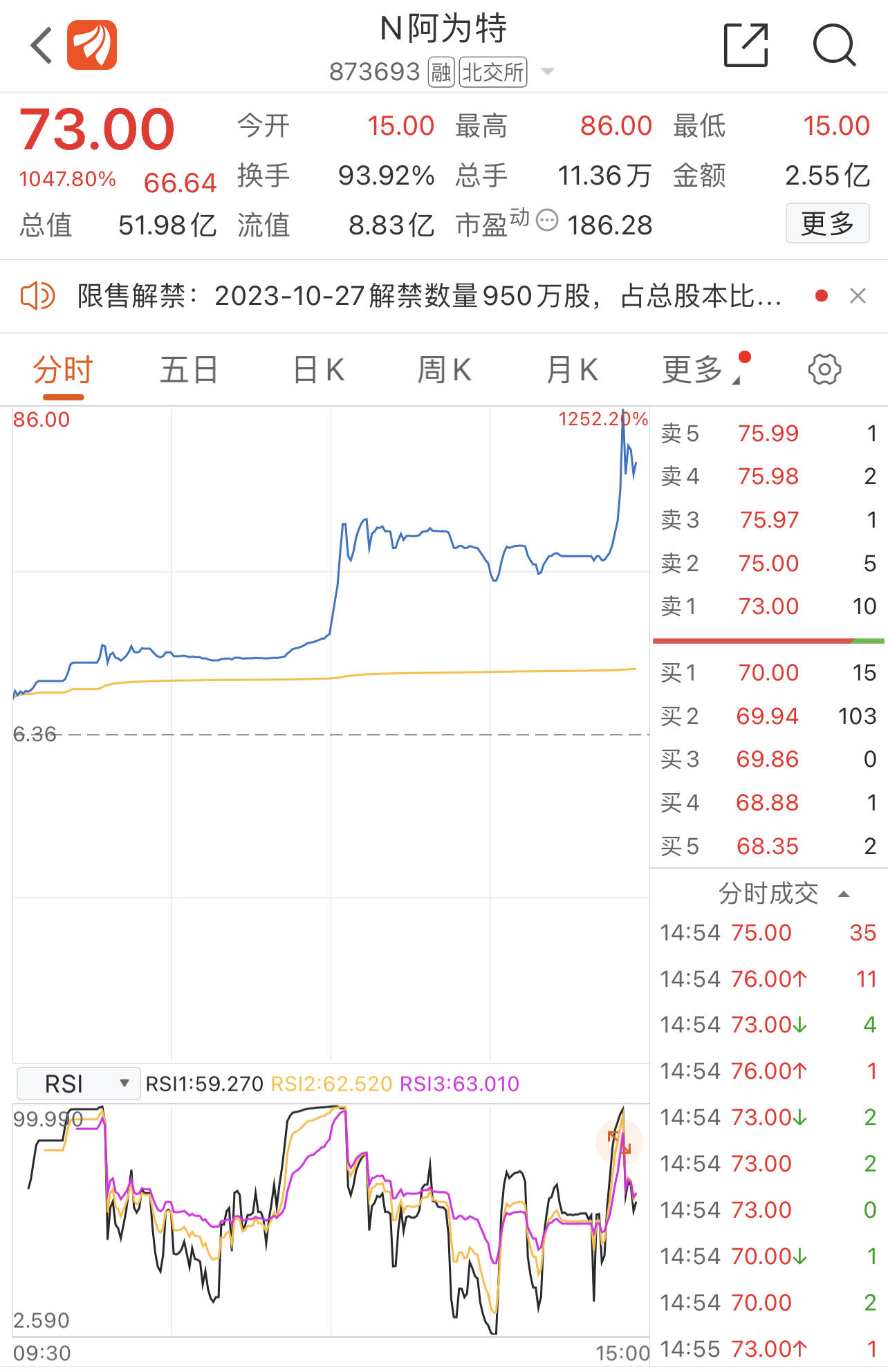Expand the chart to fullscreen
The height and width of the screenshot is (1372, 888).
pos(619,1142)
